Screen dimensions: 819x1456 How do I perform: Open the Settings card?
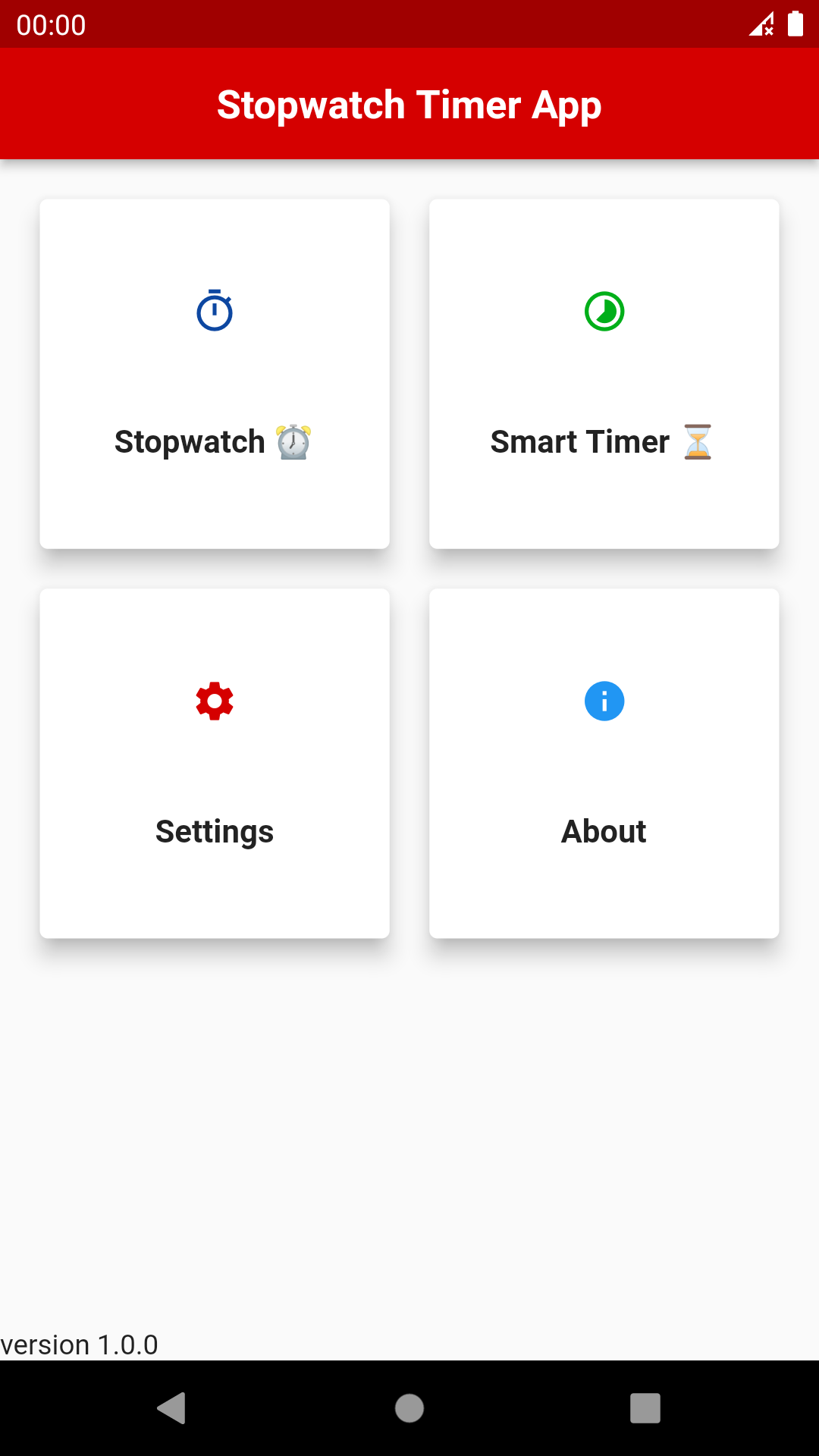(x=215, y=764)
